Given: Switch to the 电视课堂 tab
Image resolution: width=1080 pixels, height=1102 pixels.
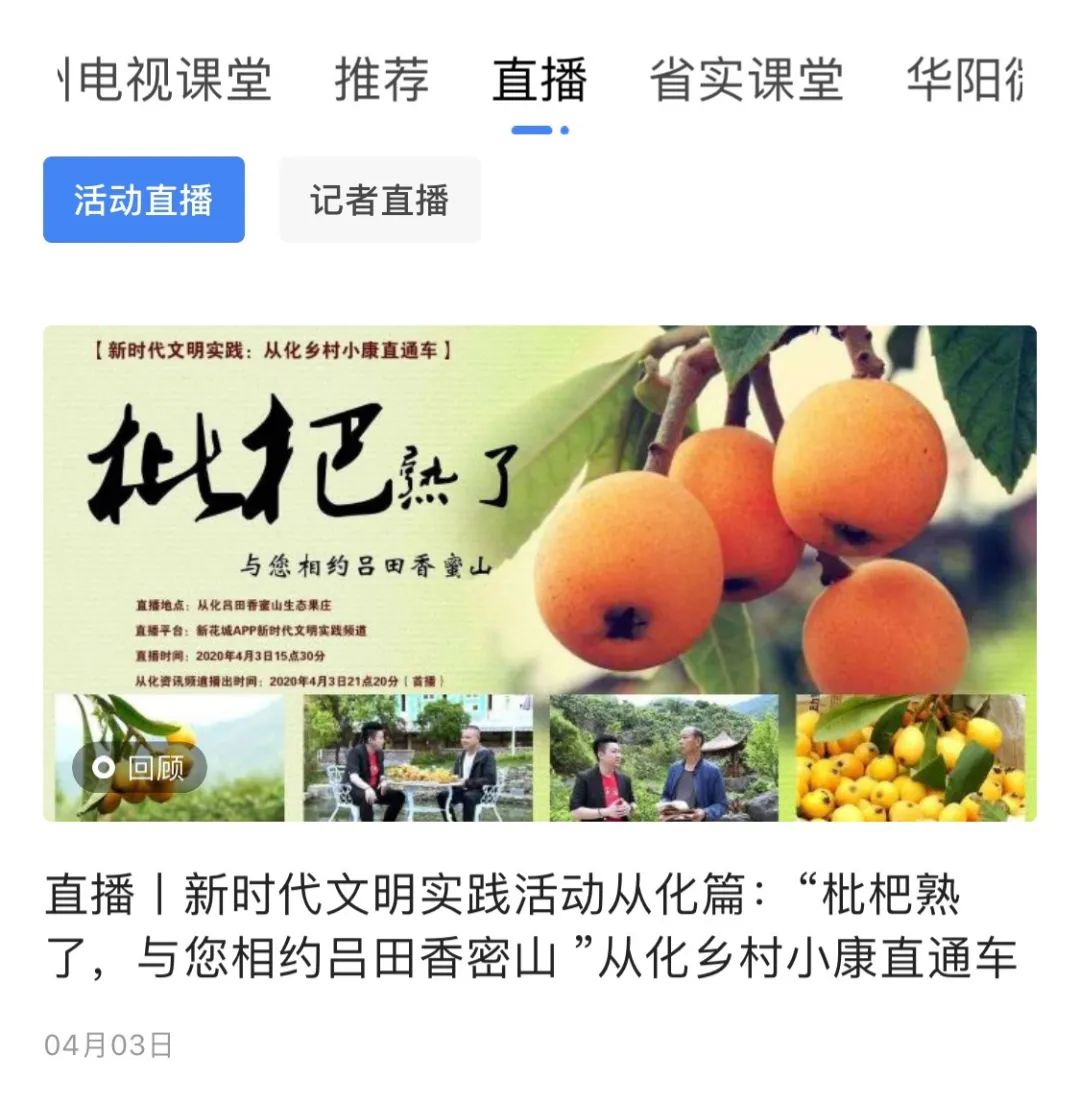Looking at the screenshot, I should point(166,80).
